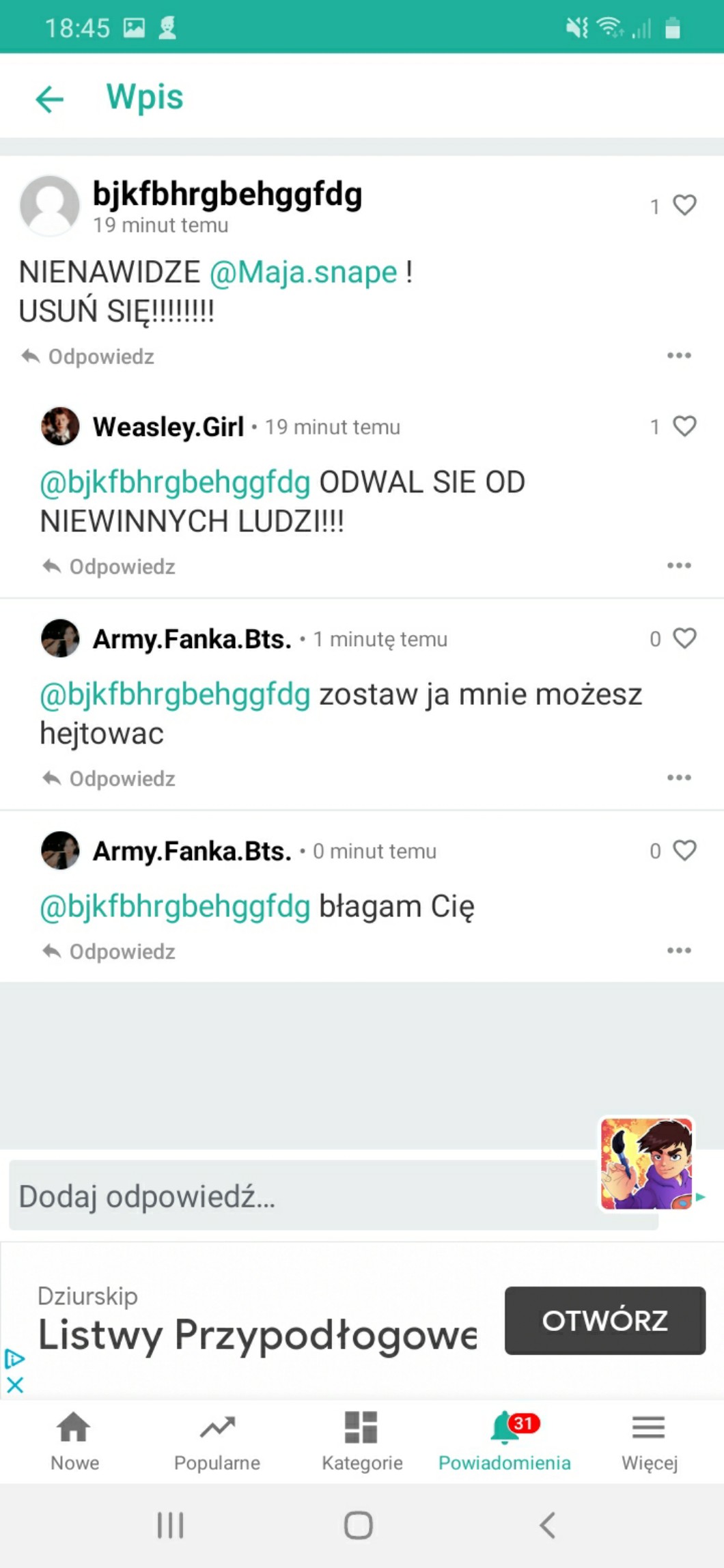The width and height of the screenshot is (724, 1568).
Task: Reply to Weasley.Girl's comment
Action: click(x=109, y=566)
